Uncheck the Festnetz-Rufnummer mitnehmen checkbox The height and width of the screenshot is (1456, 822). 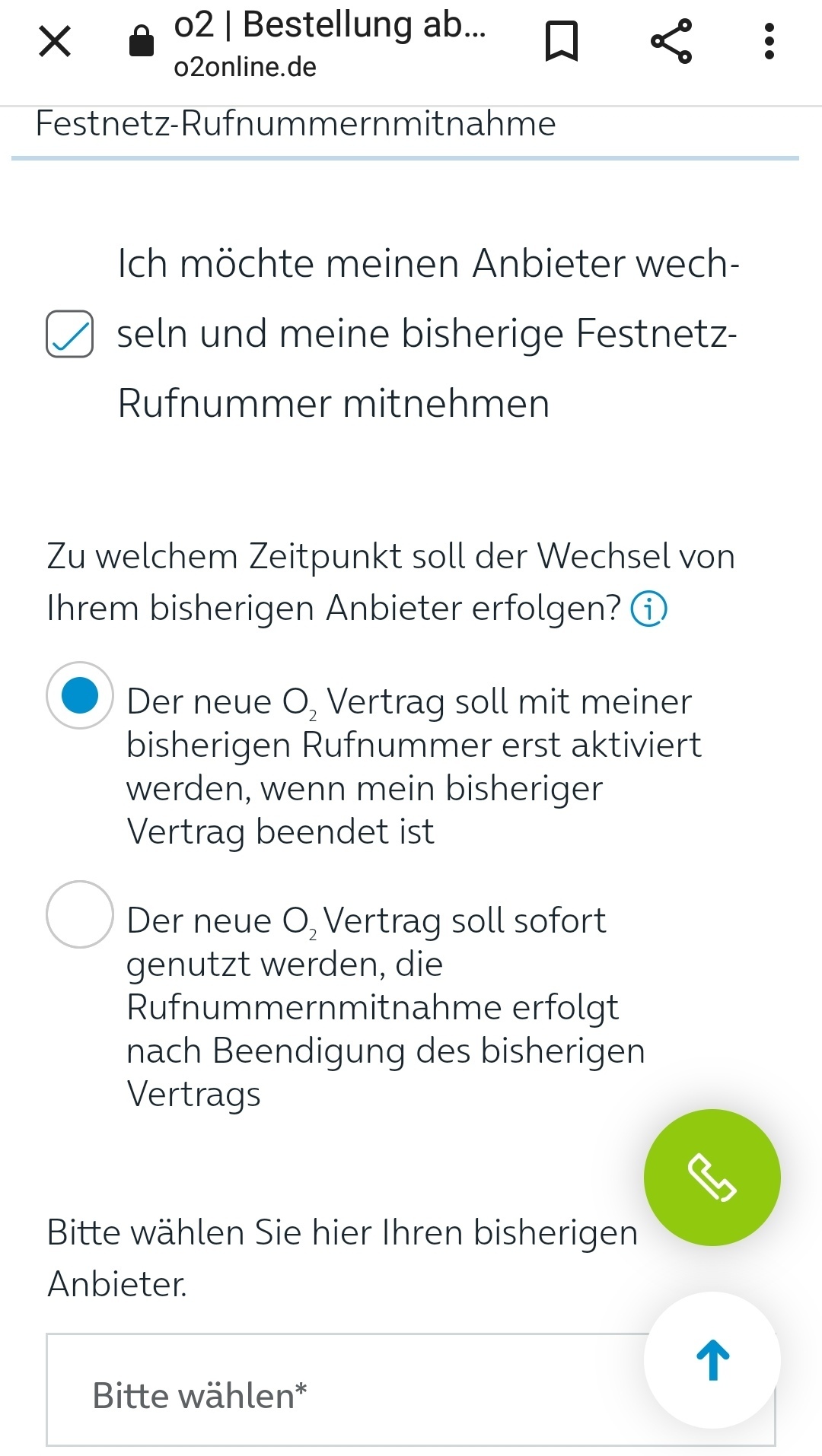[70, 334]
